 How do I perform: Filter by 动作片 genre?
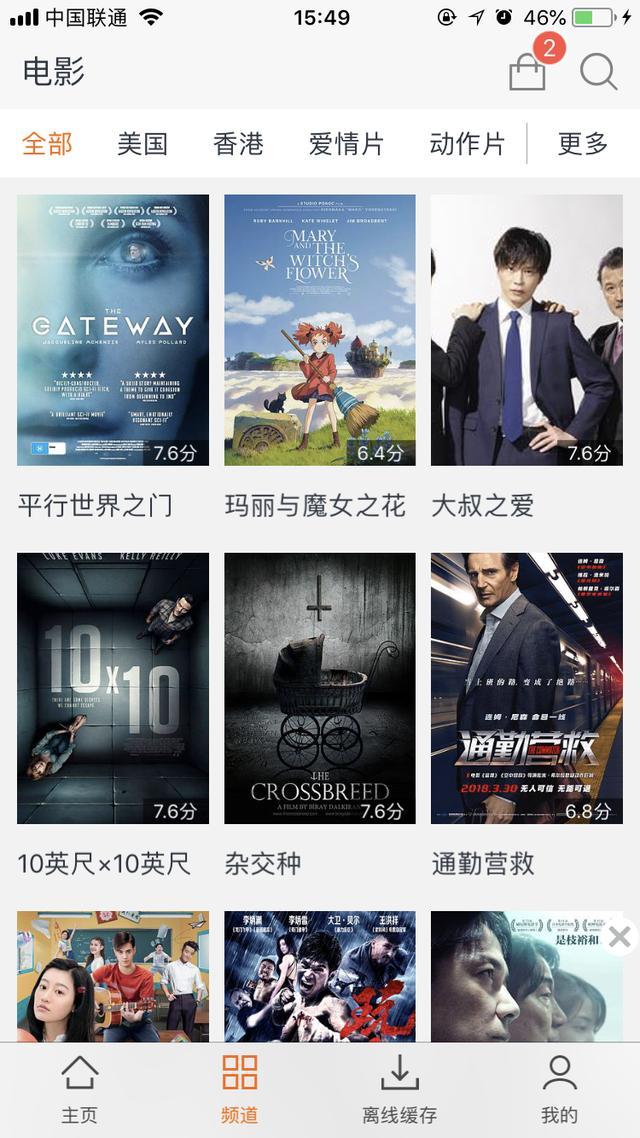coord(467,144)
